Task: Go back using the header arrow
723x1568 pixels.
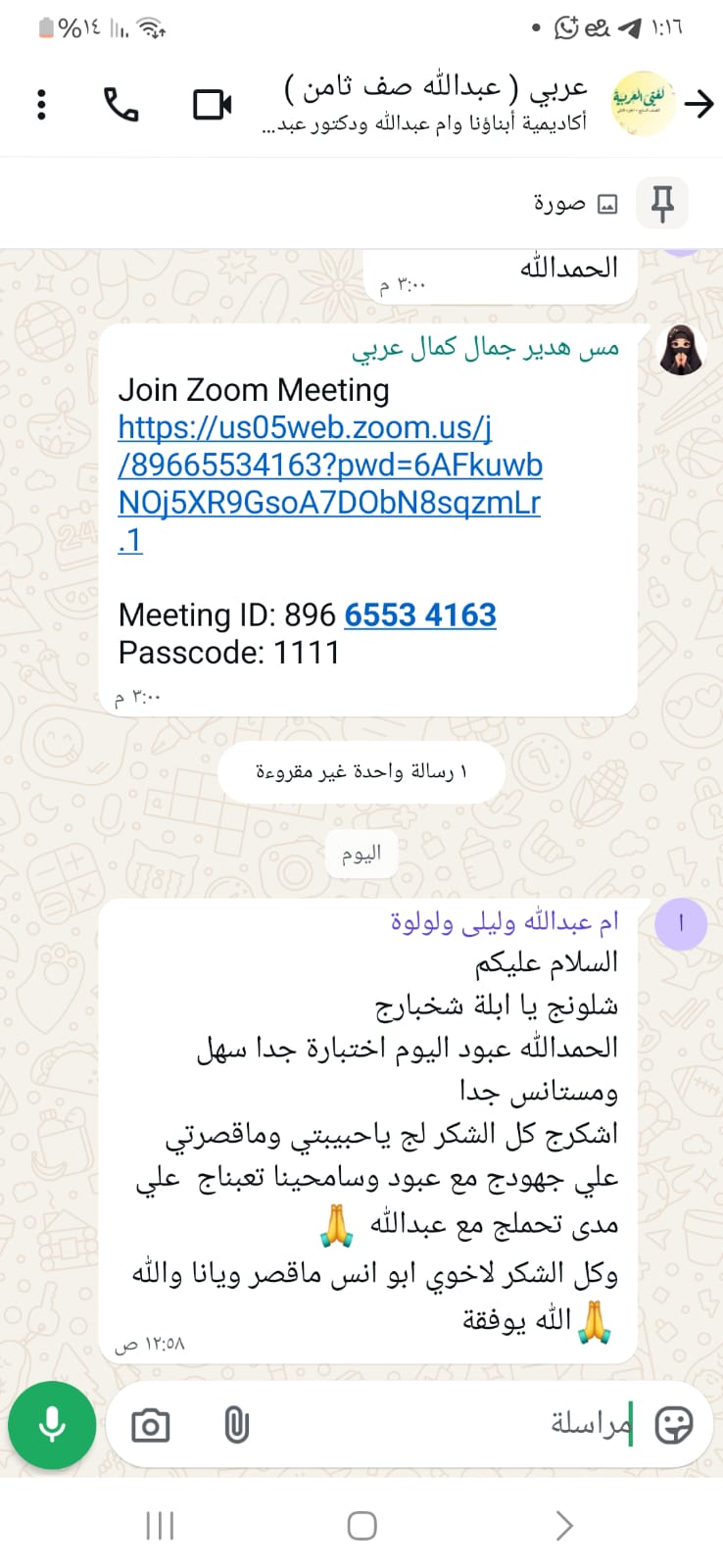Action: [699, 104]
